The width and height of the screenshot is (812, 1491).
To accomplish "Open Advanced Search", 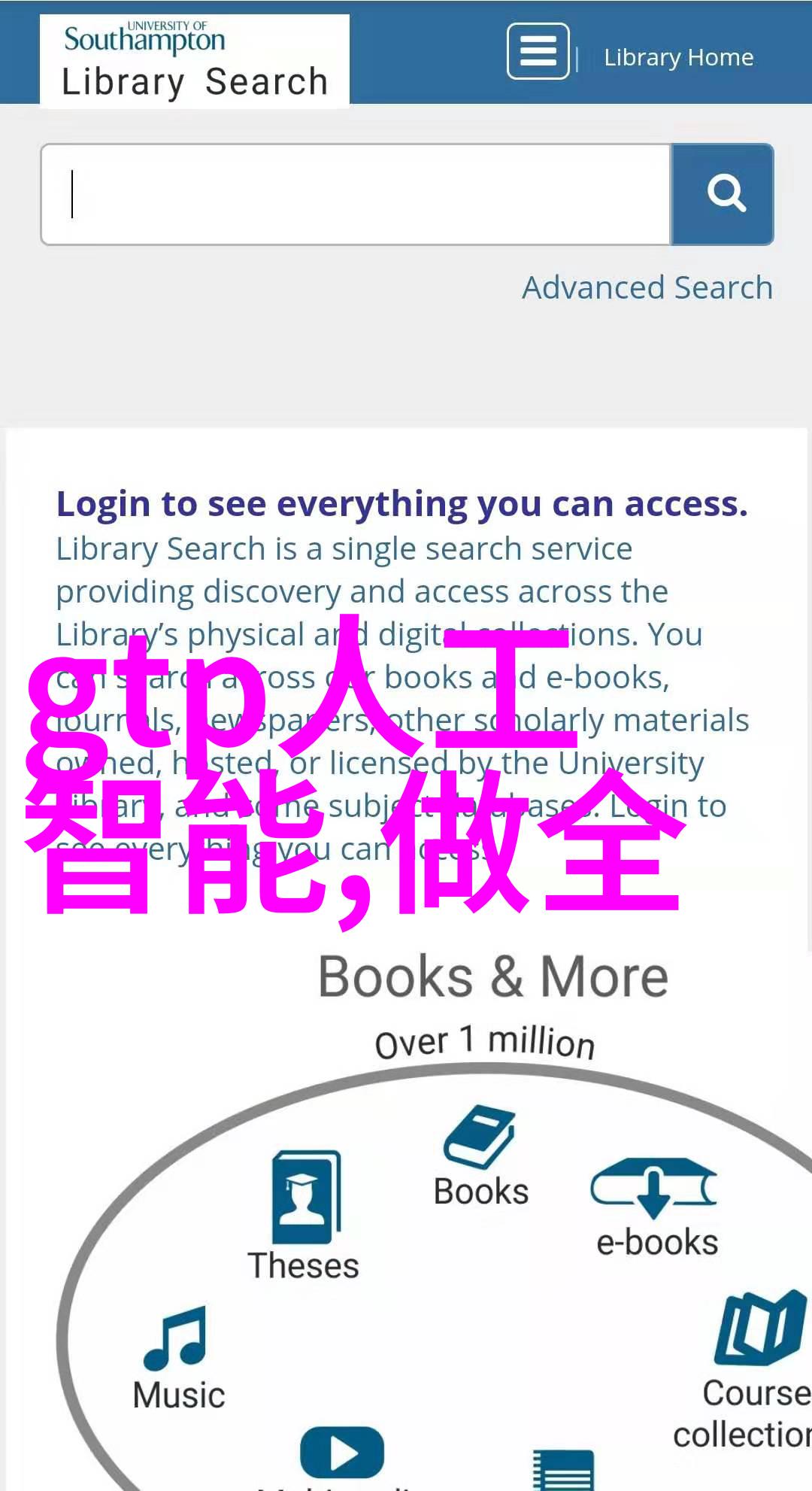I will pyautogui.click(x=647, y=287).
